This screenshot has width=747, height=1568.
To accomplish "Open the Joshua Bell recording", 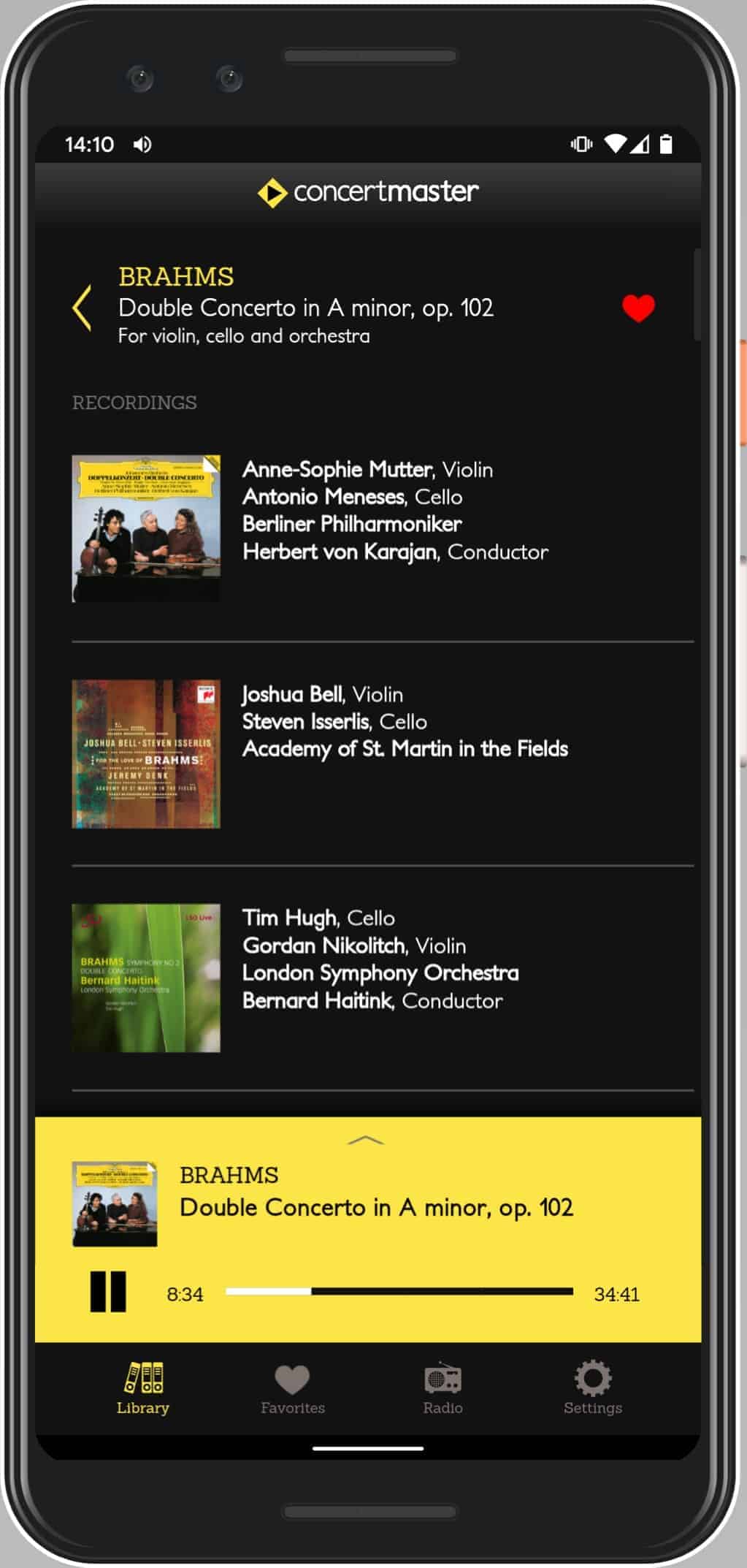I will pyautogui.click(x=404, y=722).
